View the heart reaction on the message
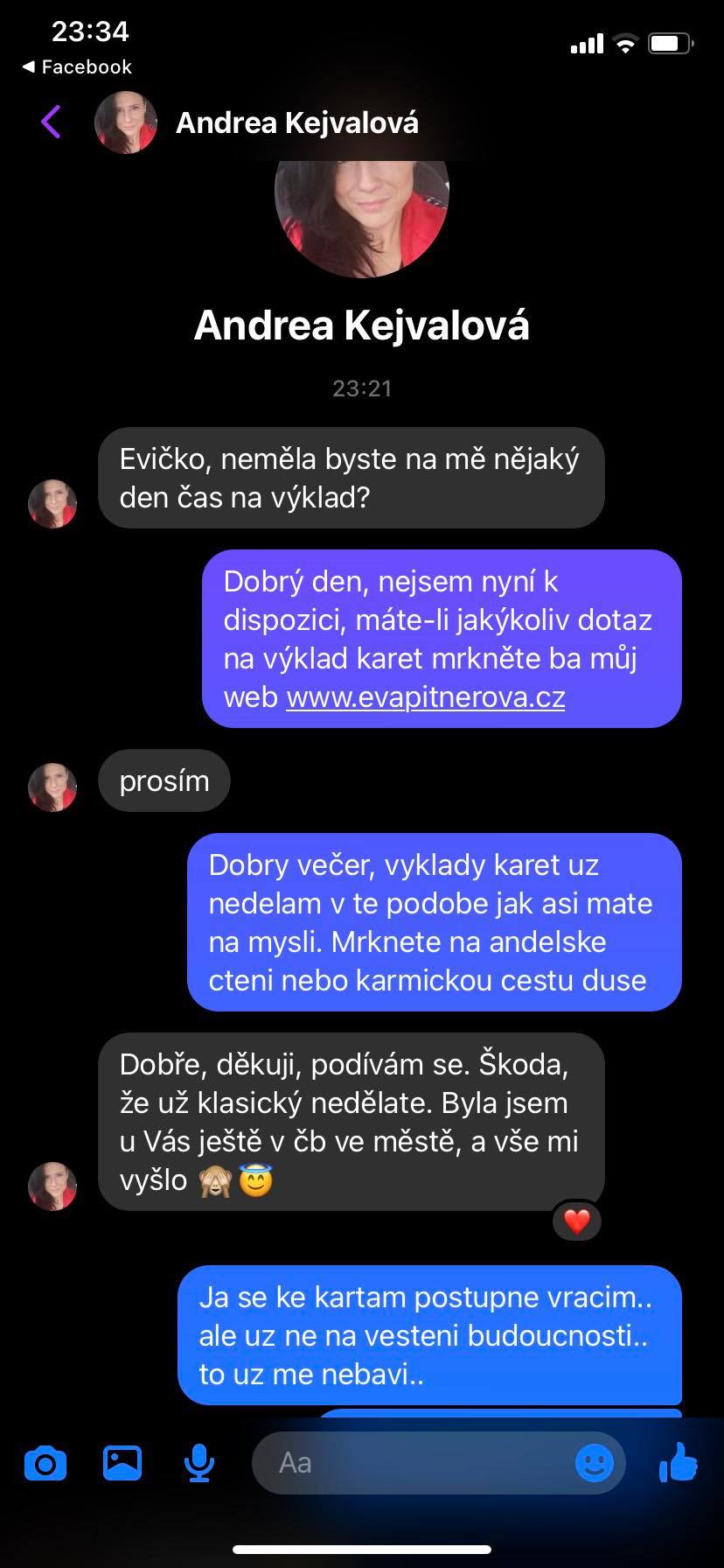 [576, 1221]
